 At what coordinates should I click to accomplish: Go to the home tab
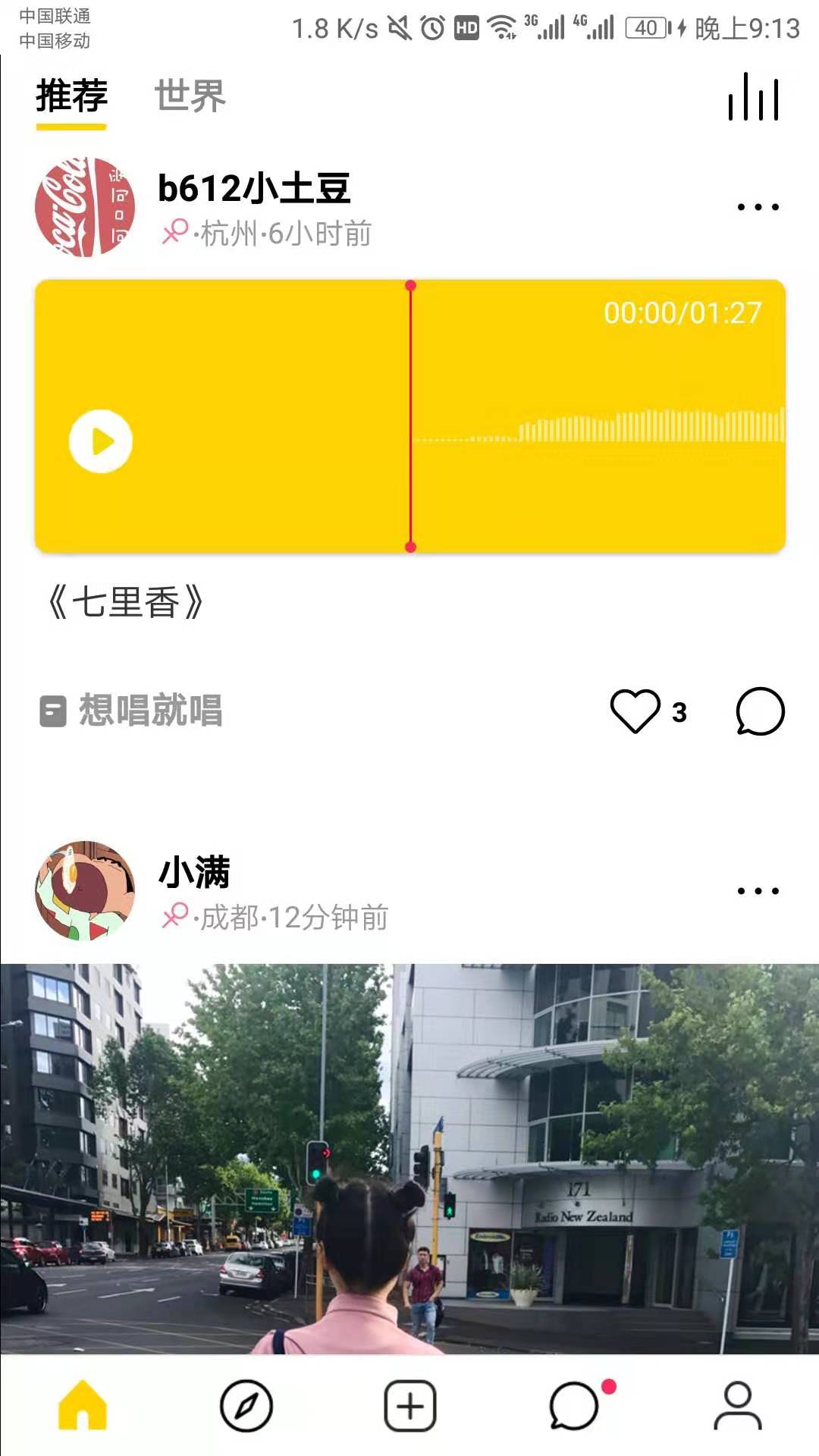(x=83, y=1405)
